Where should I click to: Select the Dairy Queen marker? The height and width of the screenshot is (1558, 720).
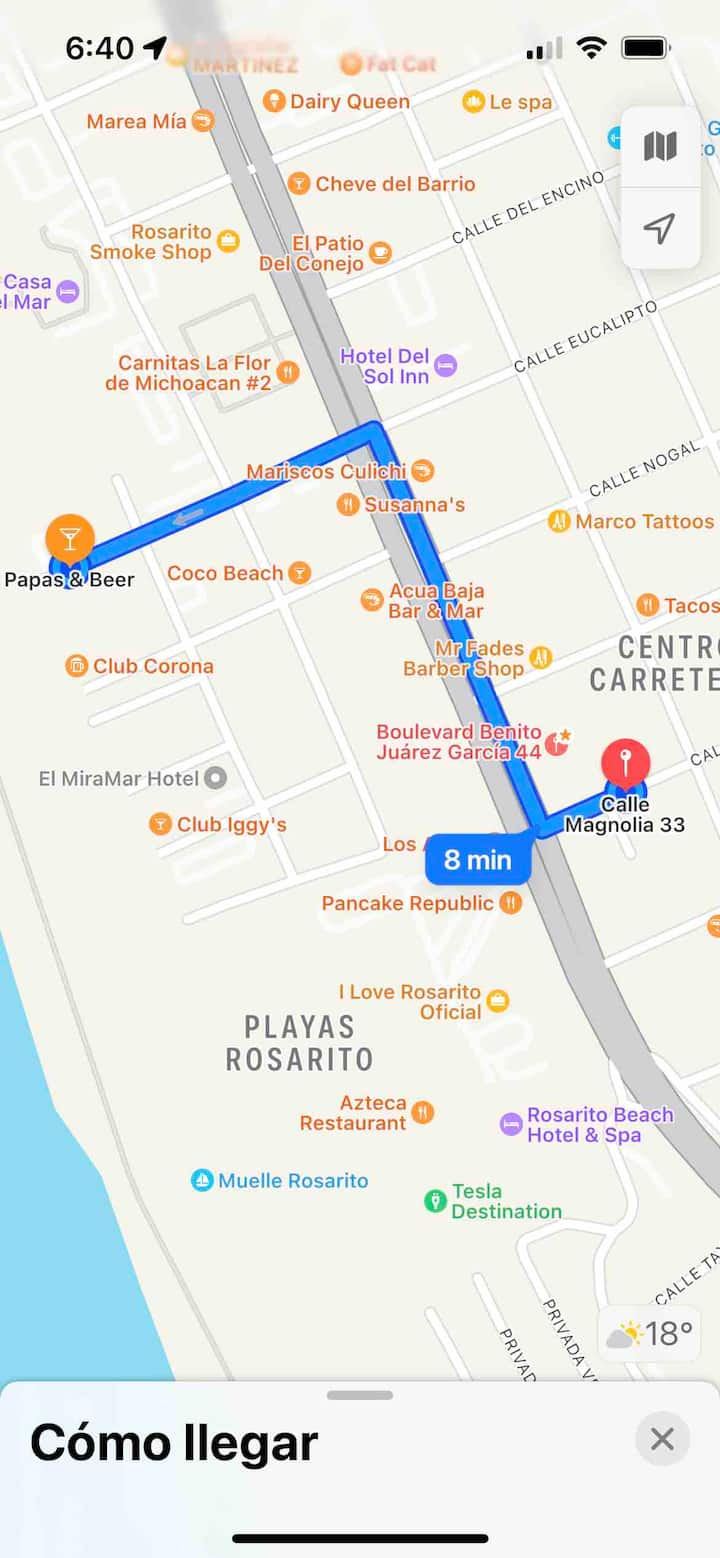(x=274, y=101)
